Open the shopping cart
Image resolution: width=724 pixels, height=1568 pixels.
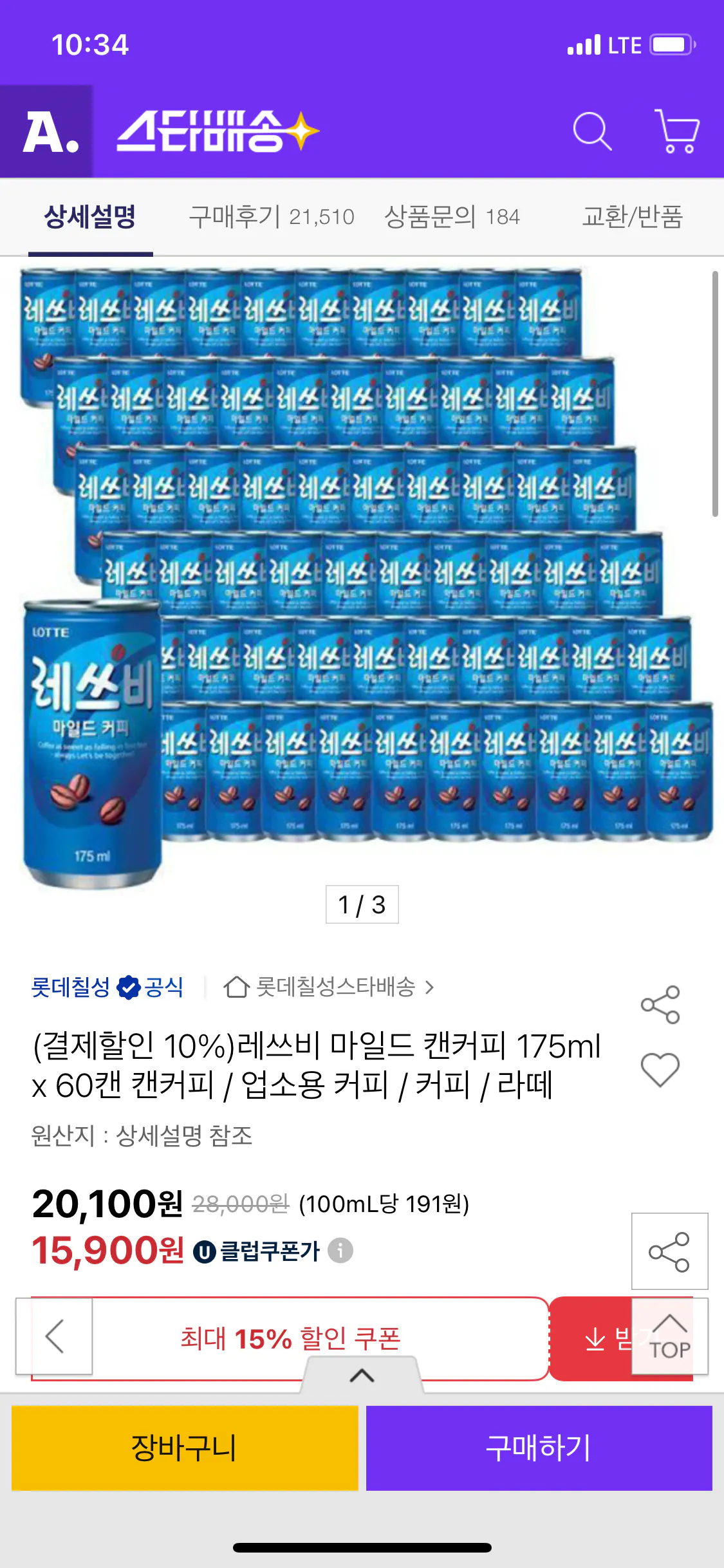677,131
